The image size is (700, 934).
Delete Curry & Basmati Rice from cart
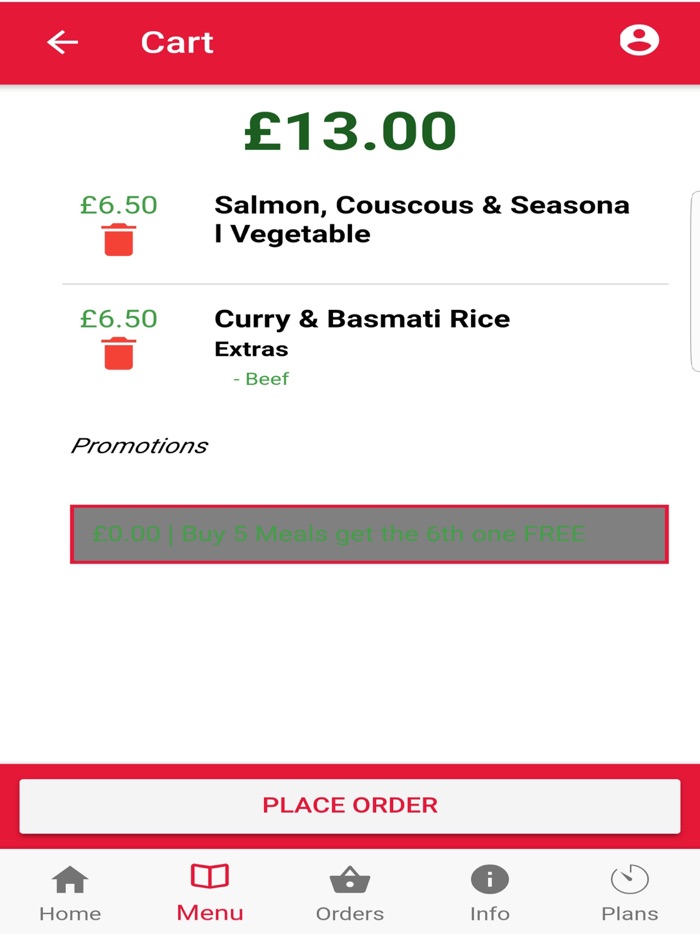[x=118, y=354]
